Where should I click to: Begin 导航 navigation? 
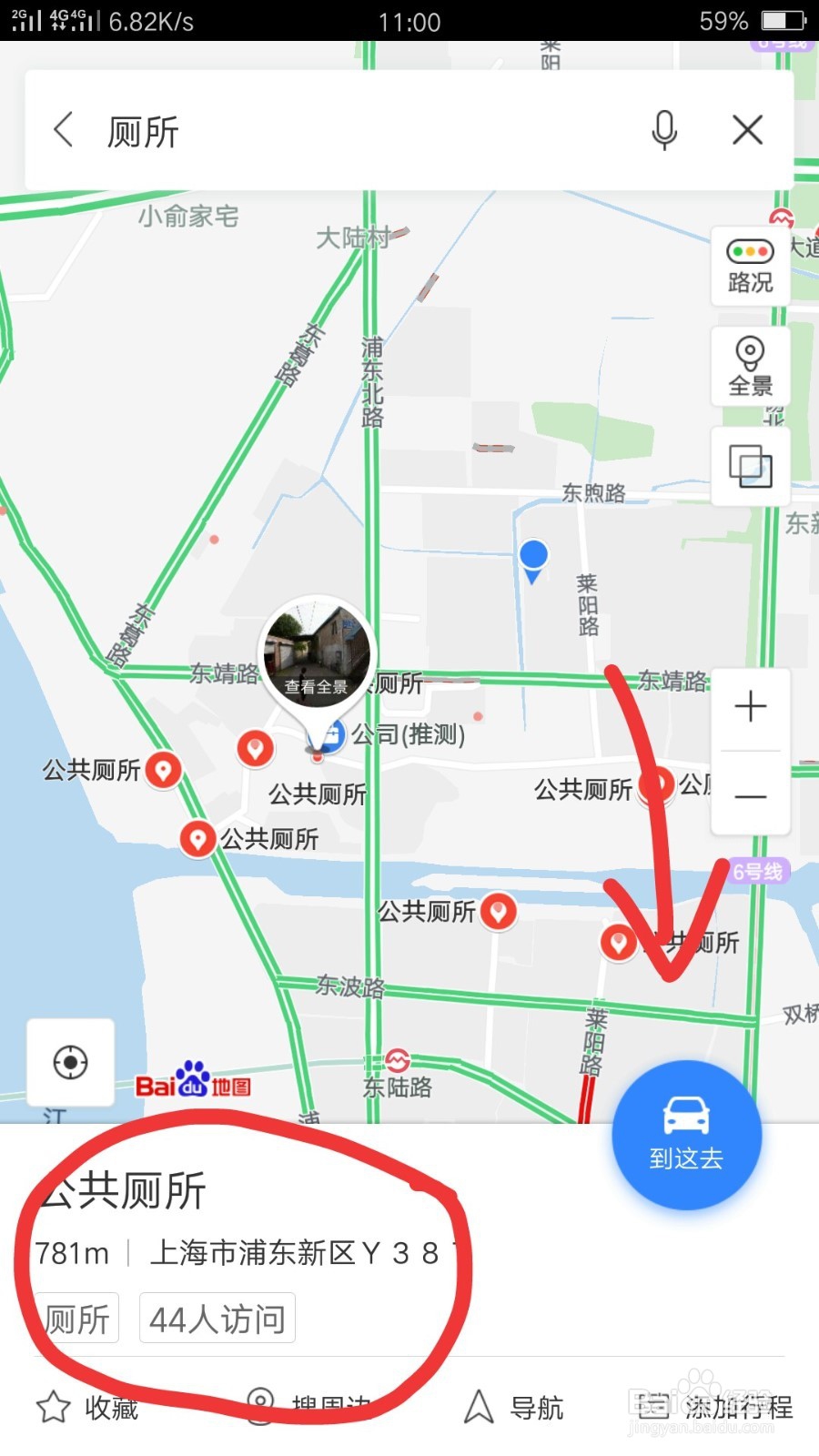(515, 1407)
